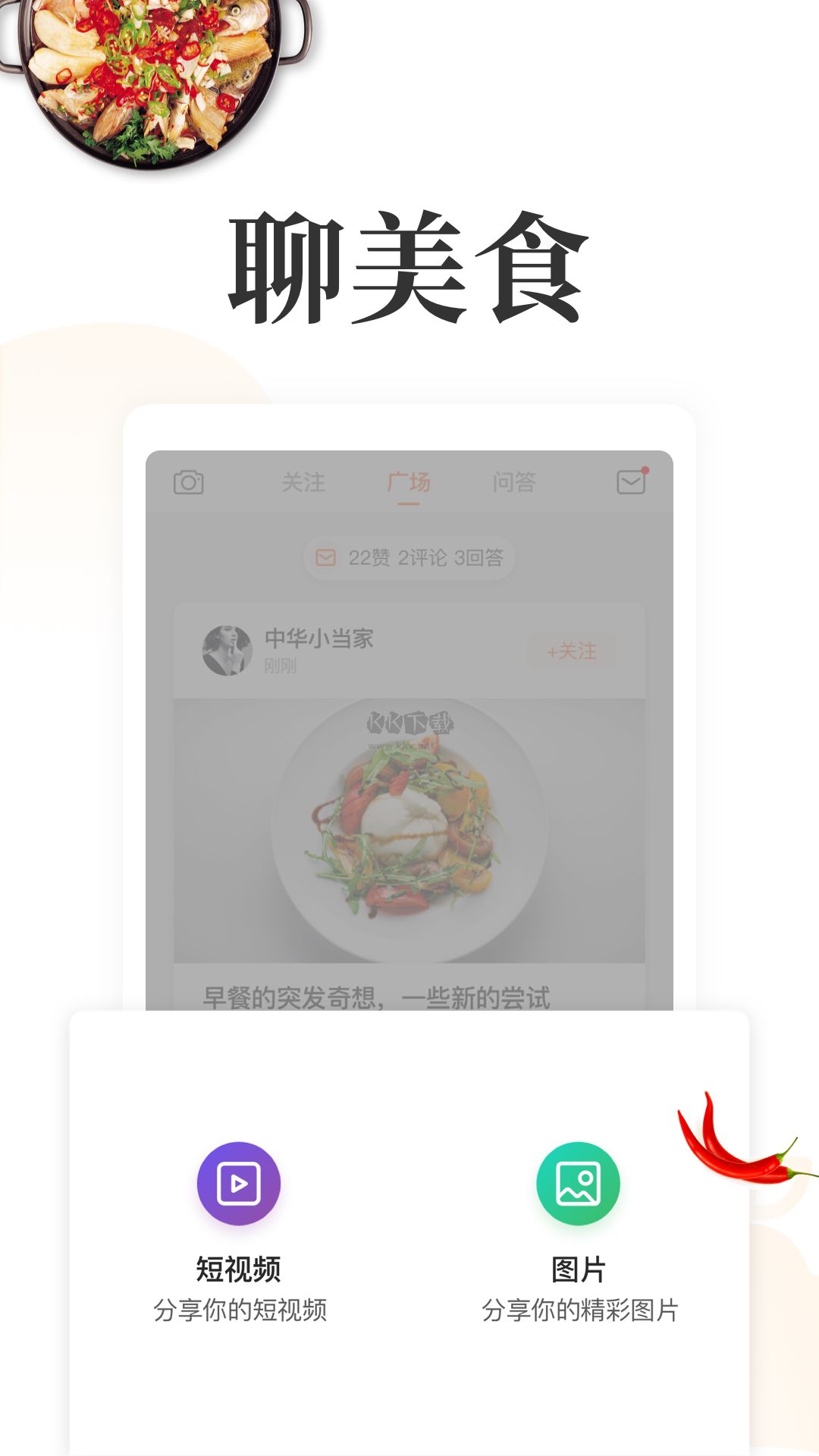Click the orange underline indicator beneath 广场
Screen dimensions: 819x1456
pyautogui.click(x=408, y=503)
